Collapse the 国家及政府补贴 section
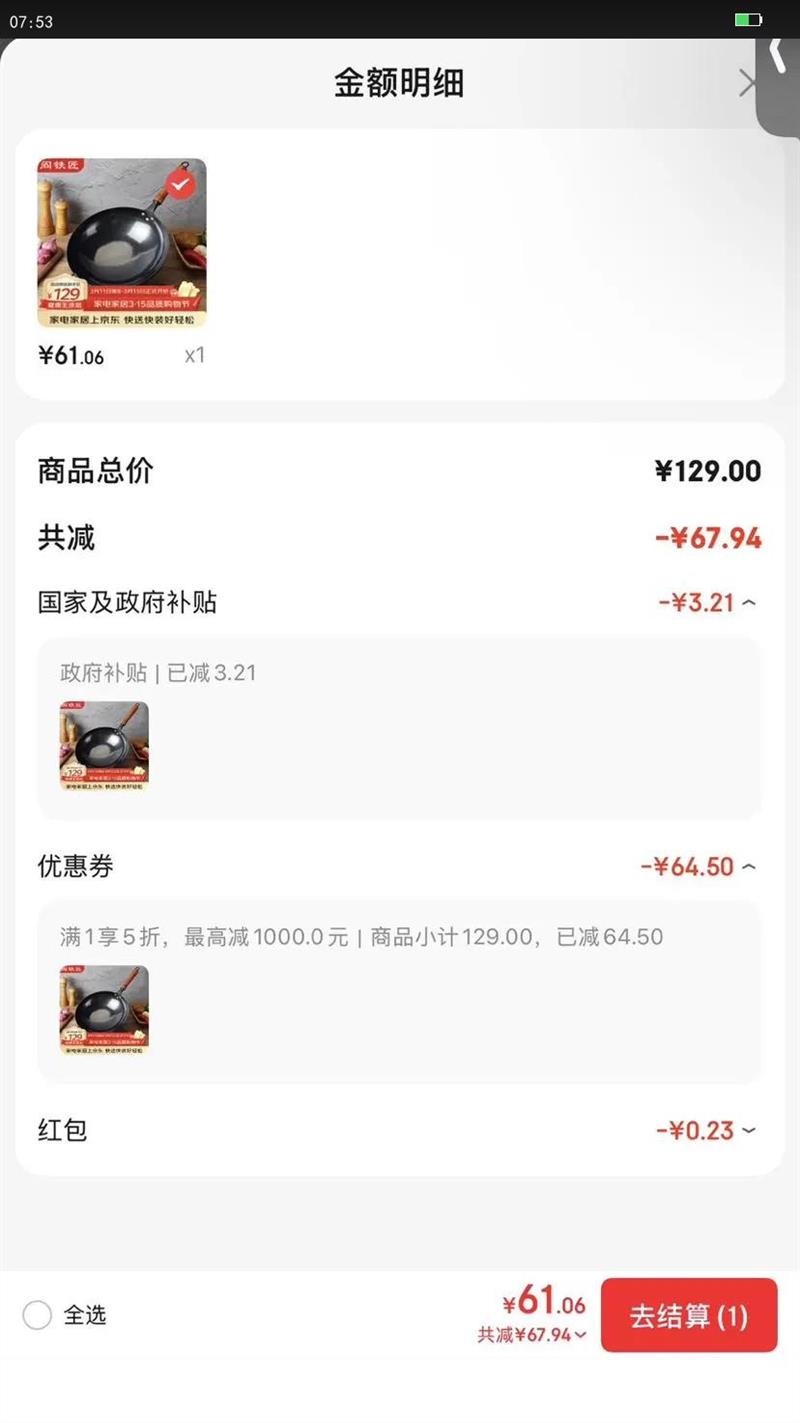Image resolution: width=800 pixels, height=1423 pixels. (x=750, y=603)
